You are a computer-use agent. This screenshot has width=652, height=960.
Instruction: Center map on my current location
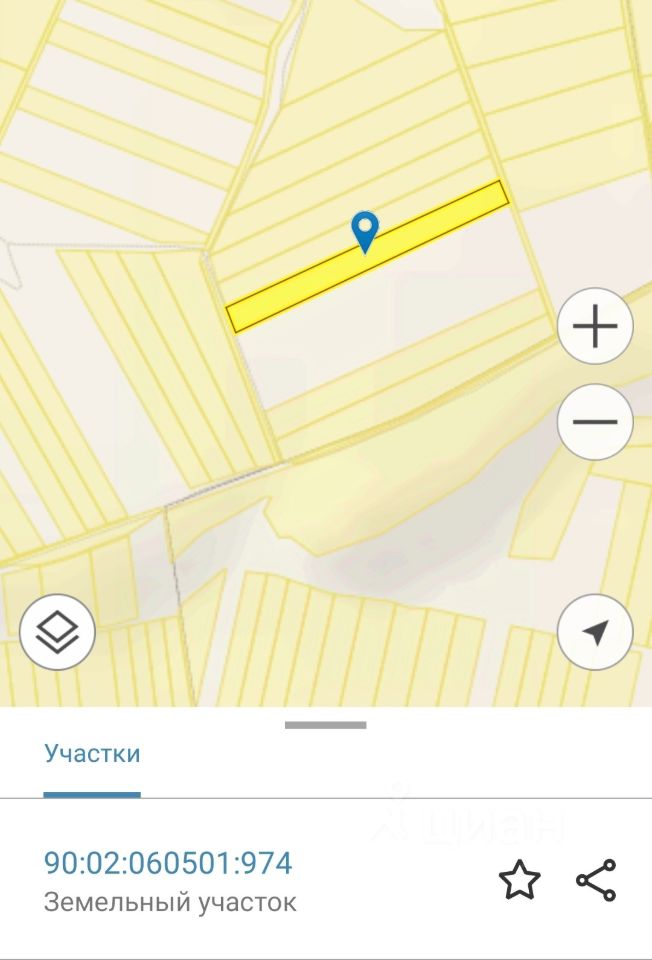pos(595,631)
